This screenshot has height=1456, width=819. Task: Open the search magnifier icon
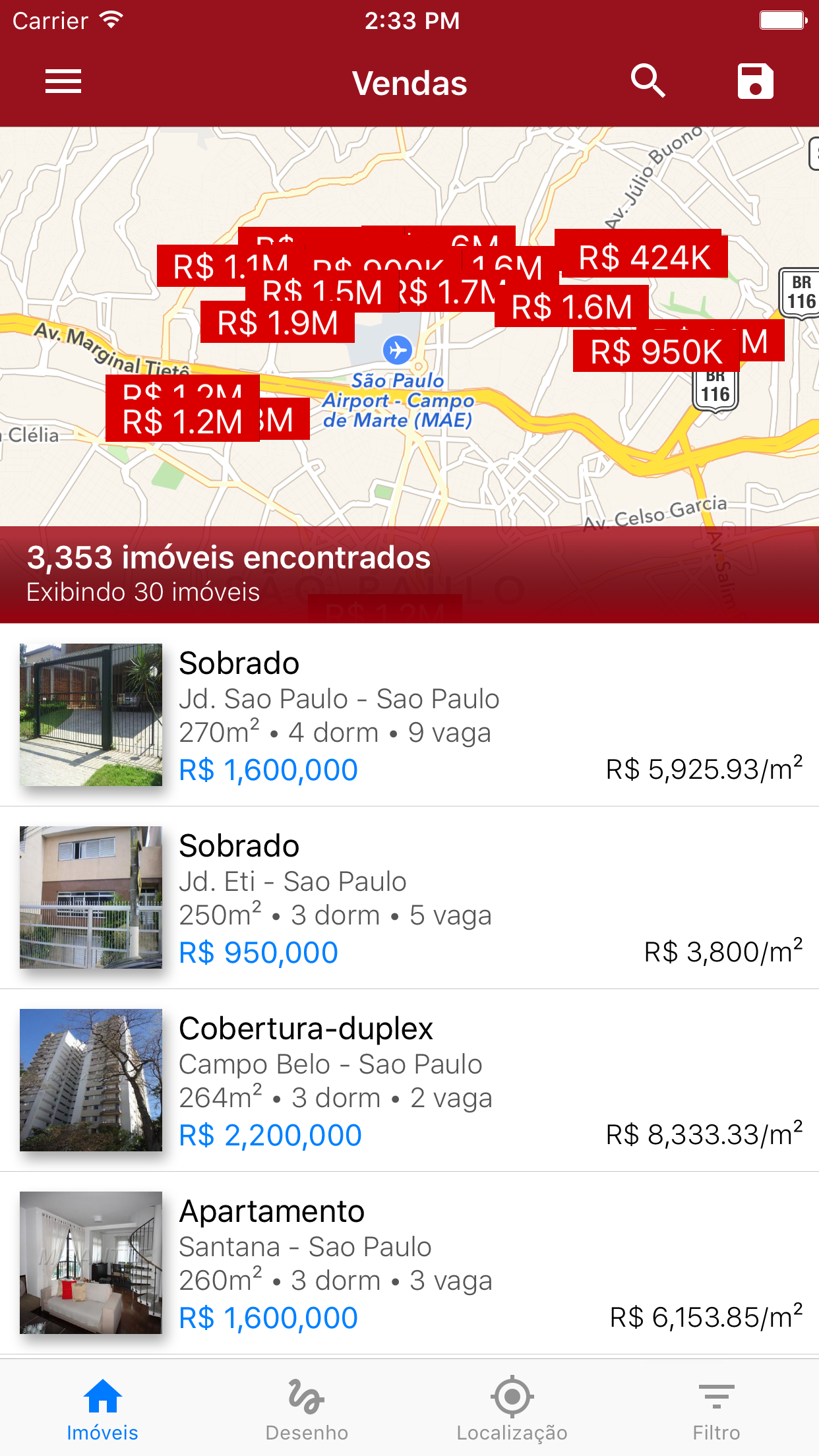tap(648, 82)
